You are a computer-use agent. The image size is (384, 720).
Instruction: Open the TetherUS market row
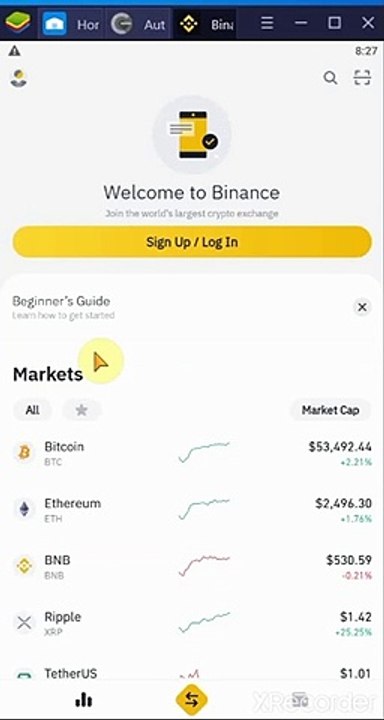192,673
